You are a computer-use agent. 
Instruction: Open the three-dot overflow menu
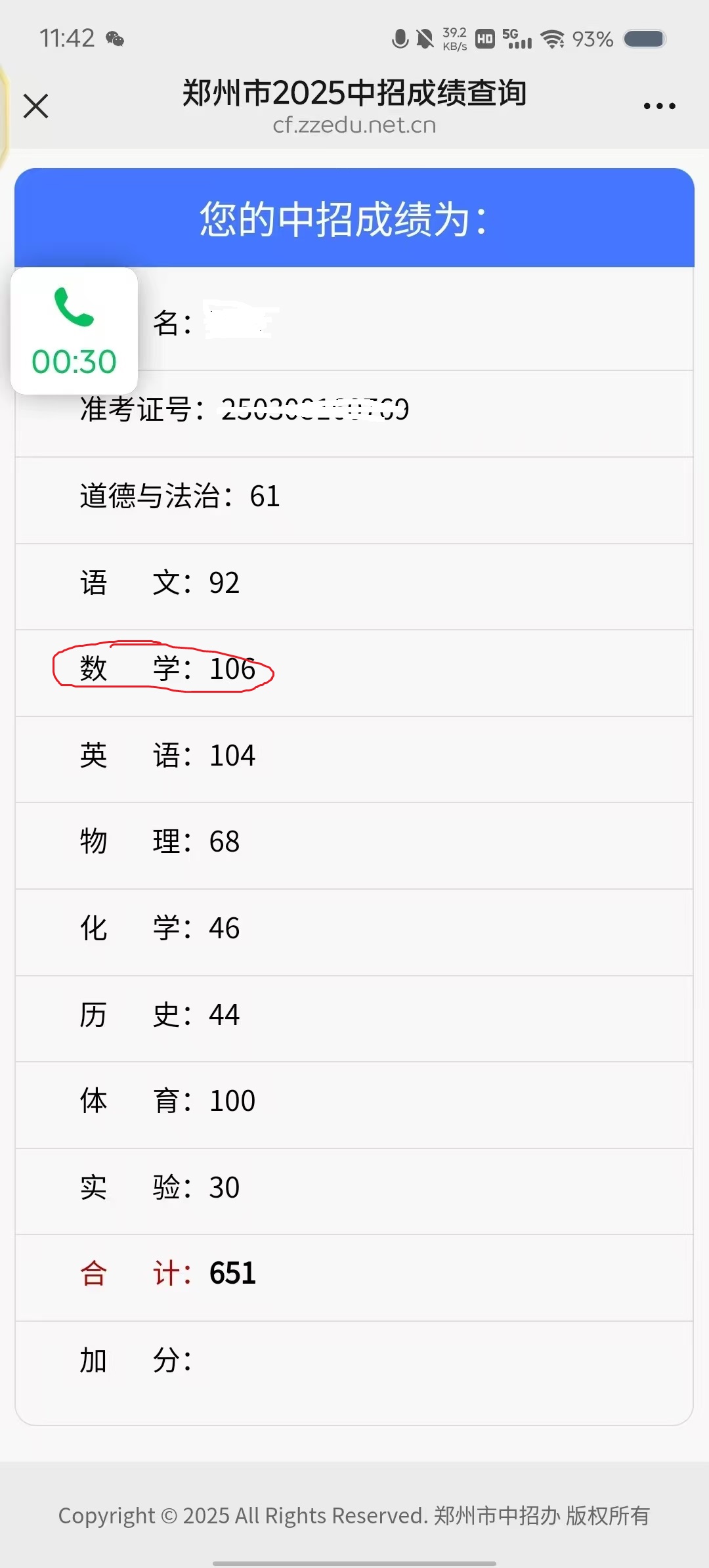(659, 106)
